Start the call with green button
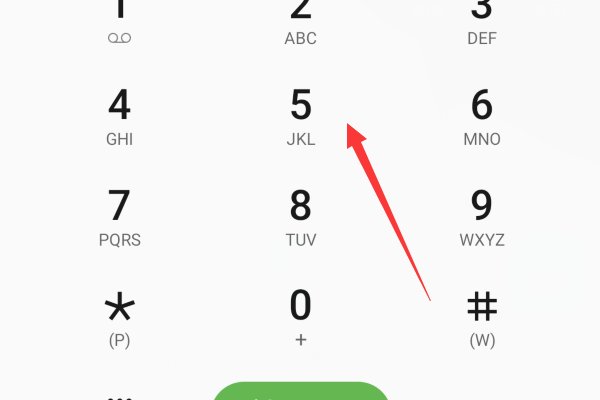Image resolution: width=600 pixels, height=400 pixels. (300, 392)
